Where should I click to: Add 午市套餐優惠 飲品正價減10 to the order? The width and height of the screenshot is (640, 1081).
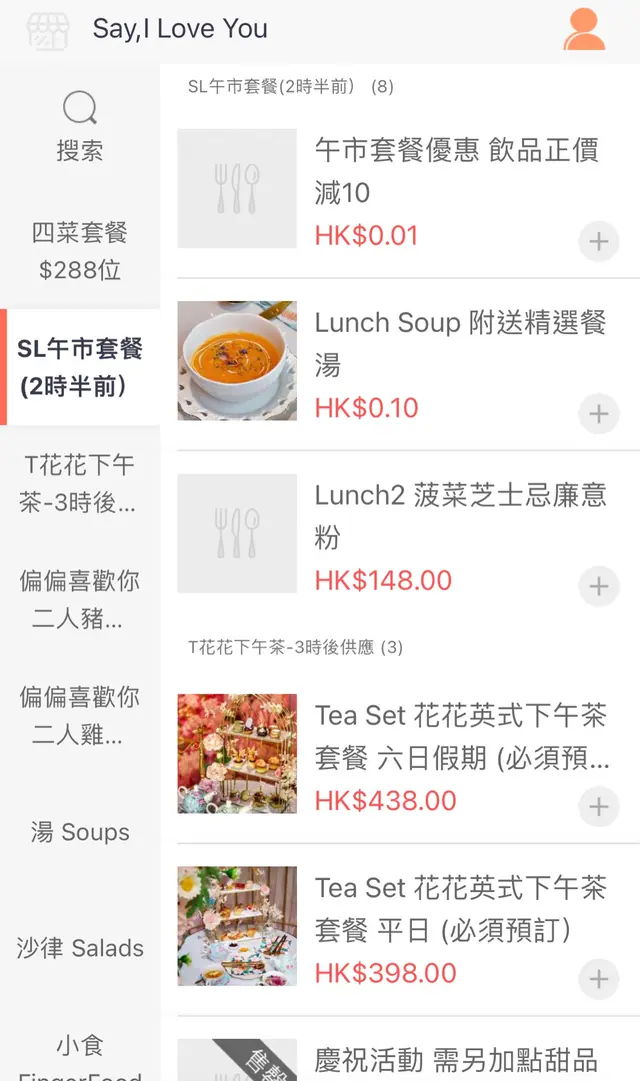point(599,241)
